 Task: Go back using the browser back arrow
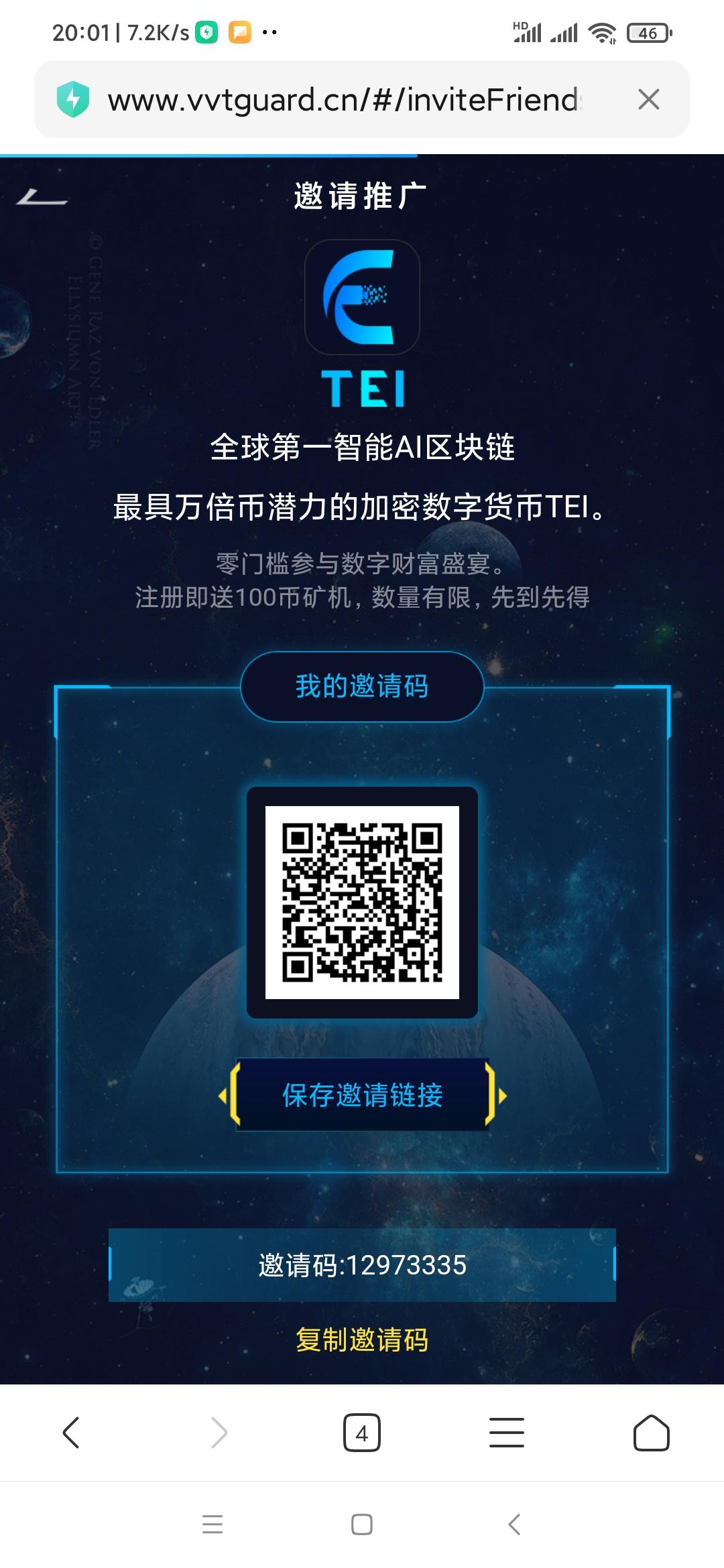[72, 1433]
